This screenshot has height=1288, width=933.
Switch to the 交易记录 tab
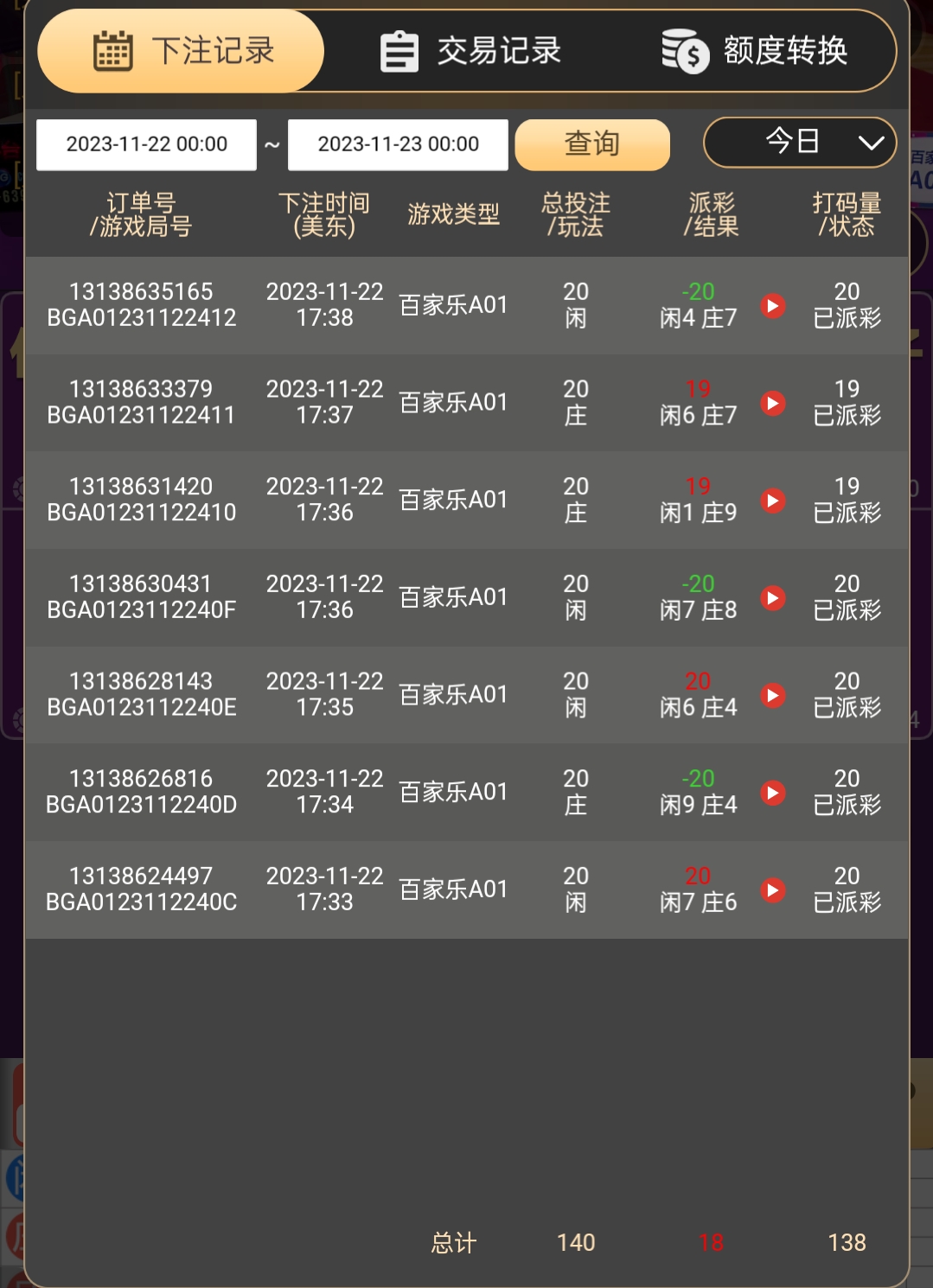tap(471, 51)
